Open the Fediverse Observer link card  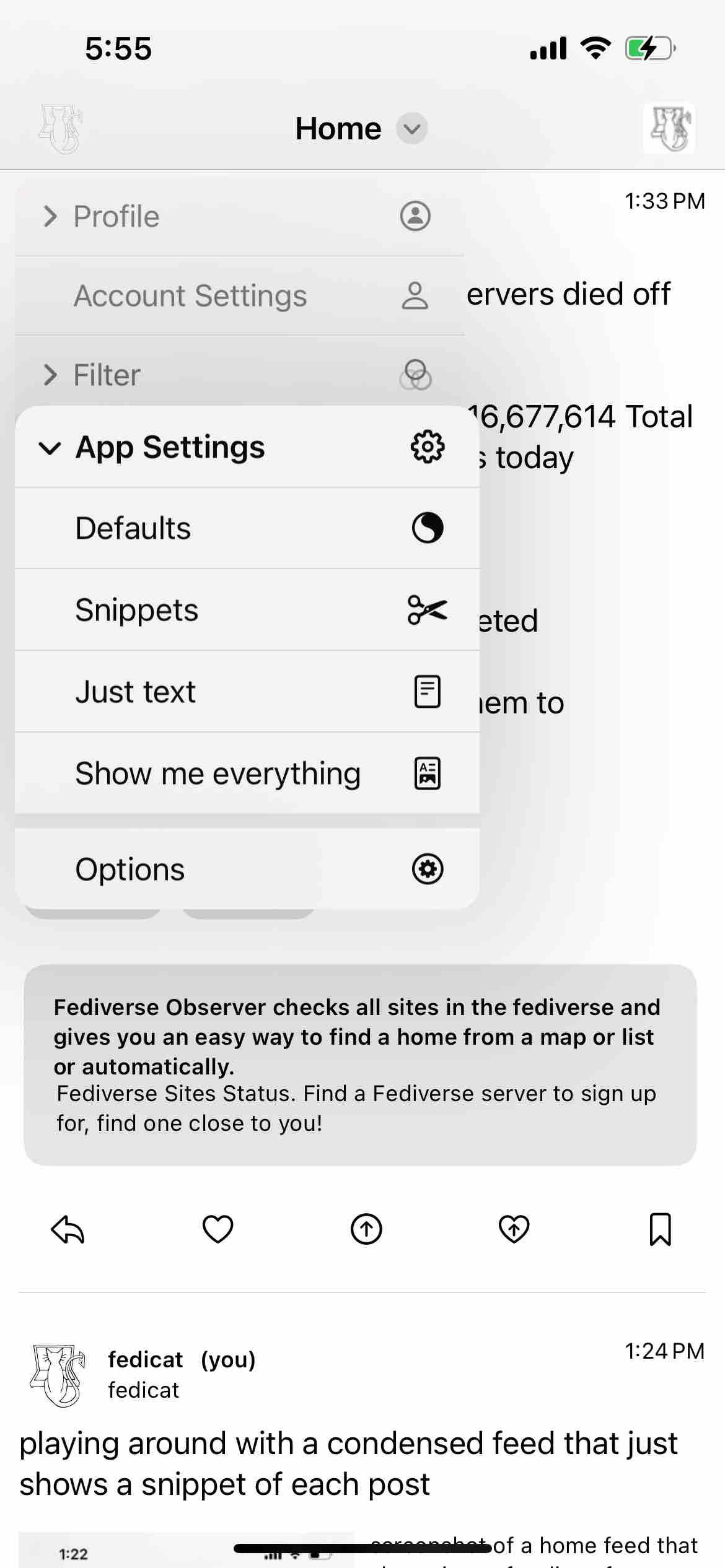coord(360,1065)
